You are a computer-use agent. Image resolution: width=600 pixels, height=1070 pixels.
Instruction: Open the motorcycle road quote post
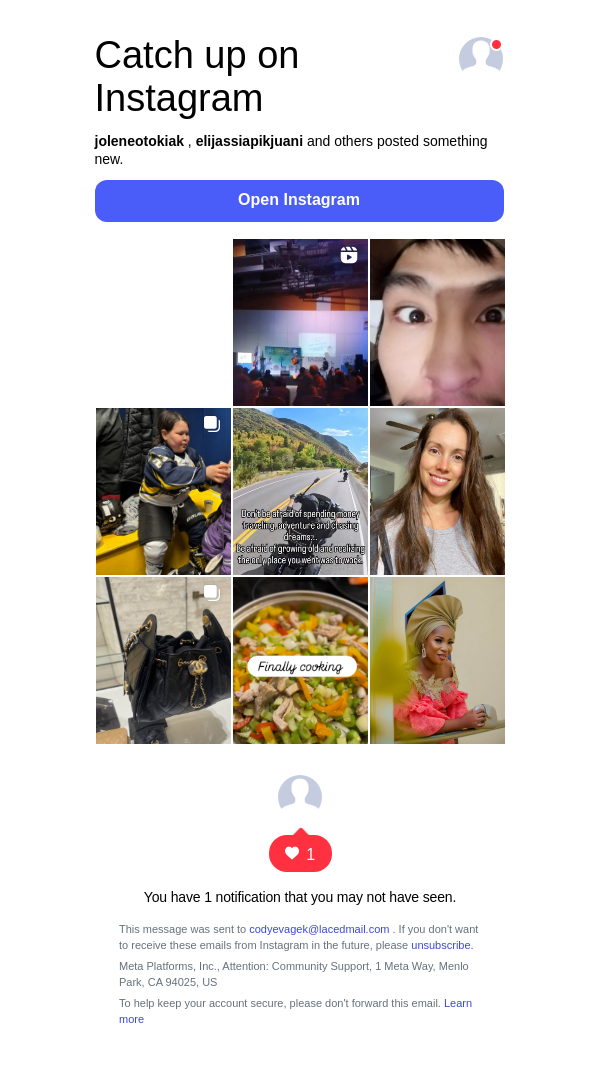[300, 491]
